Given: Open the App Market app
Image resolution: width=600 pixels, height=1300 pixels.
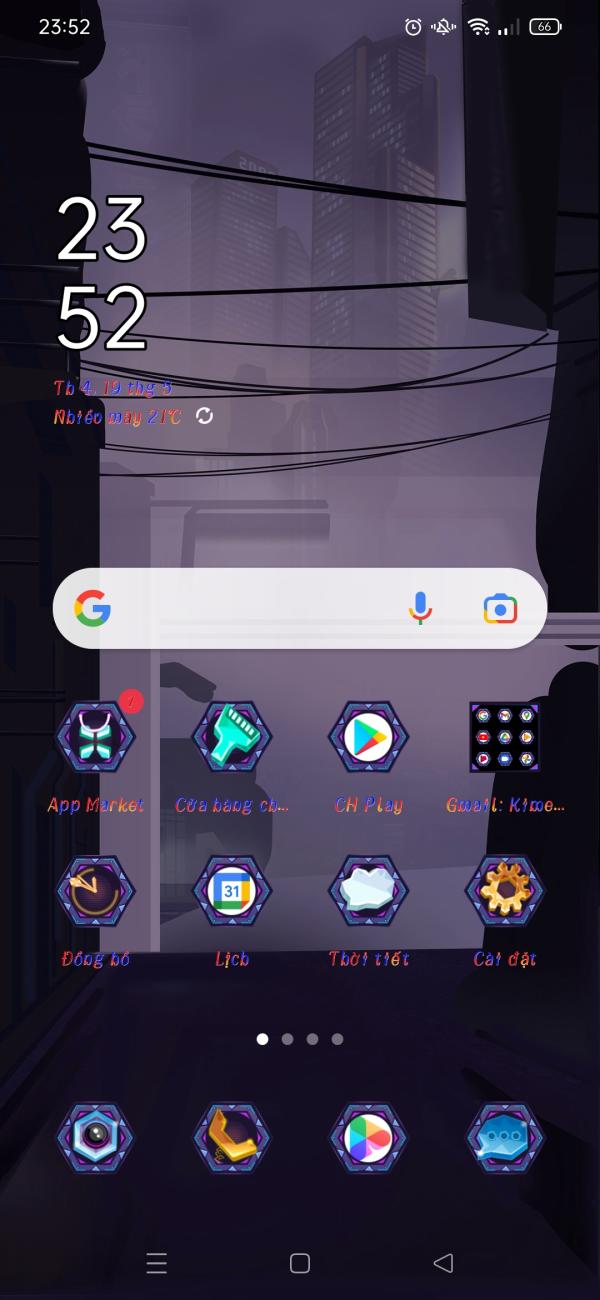Looking at the screenshot, I should (96, 737).
